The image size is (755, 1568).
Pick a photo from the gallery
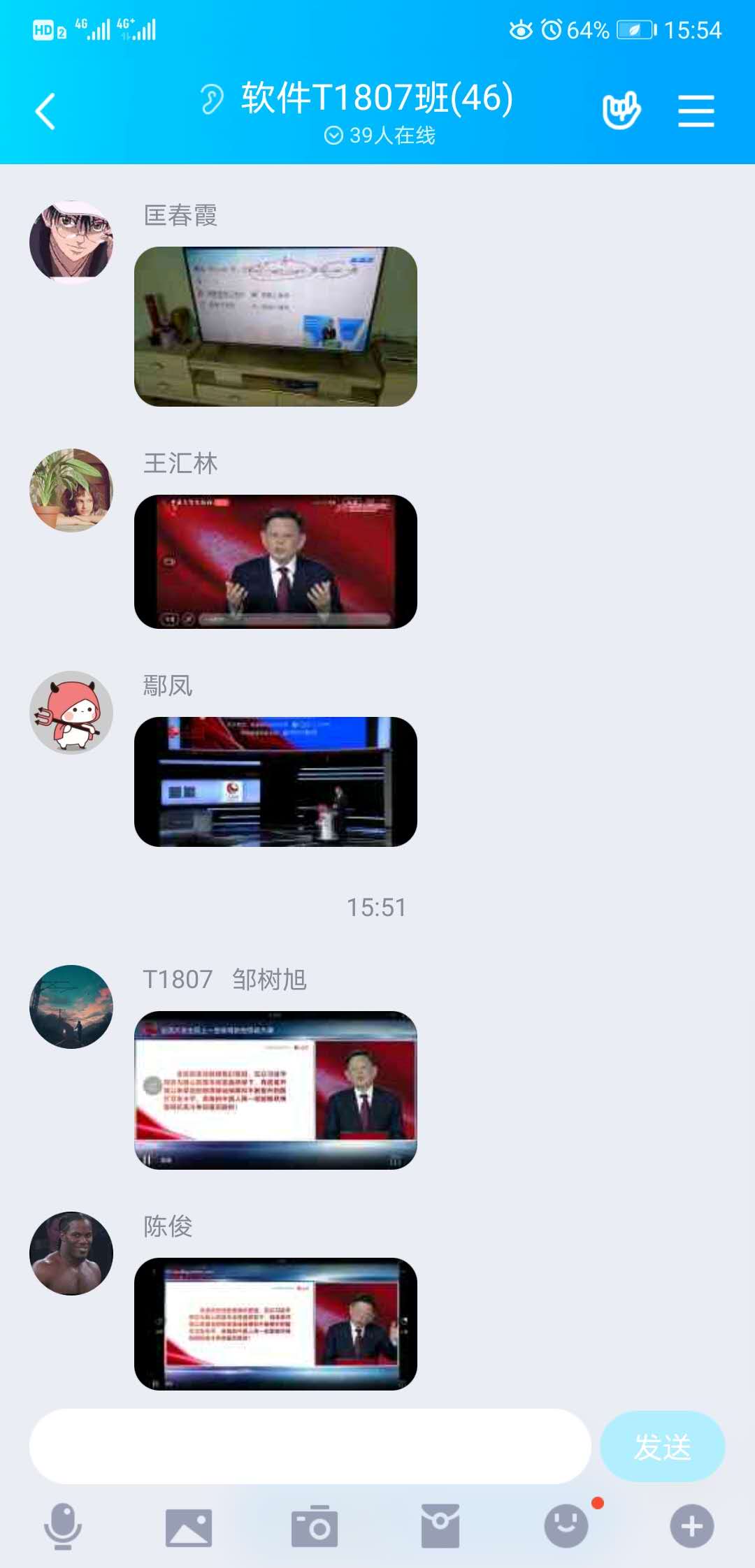[189, 1527]
